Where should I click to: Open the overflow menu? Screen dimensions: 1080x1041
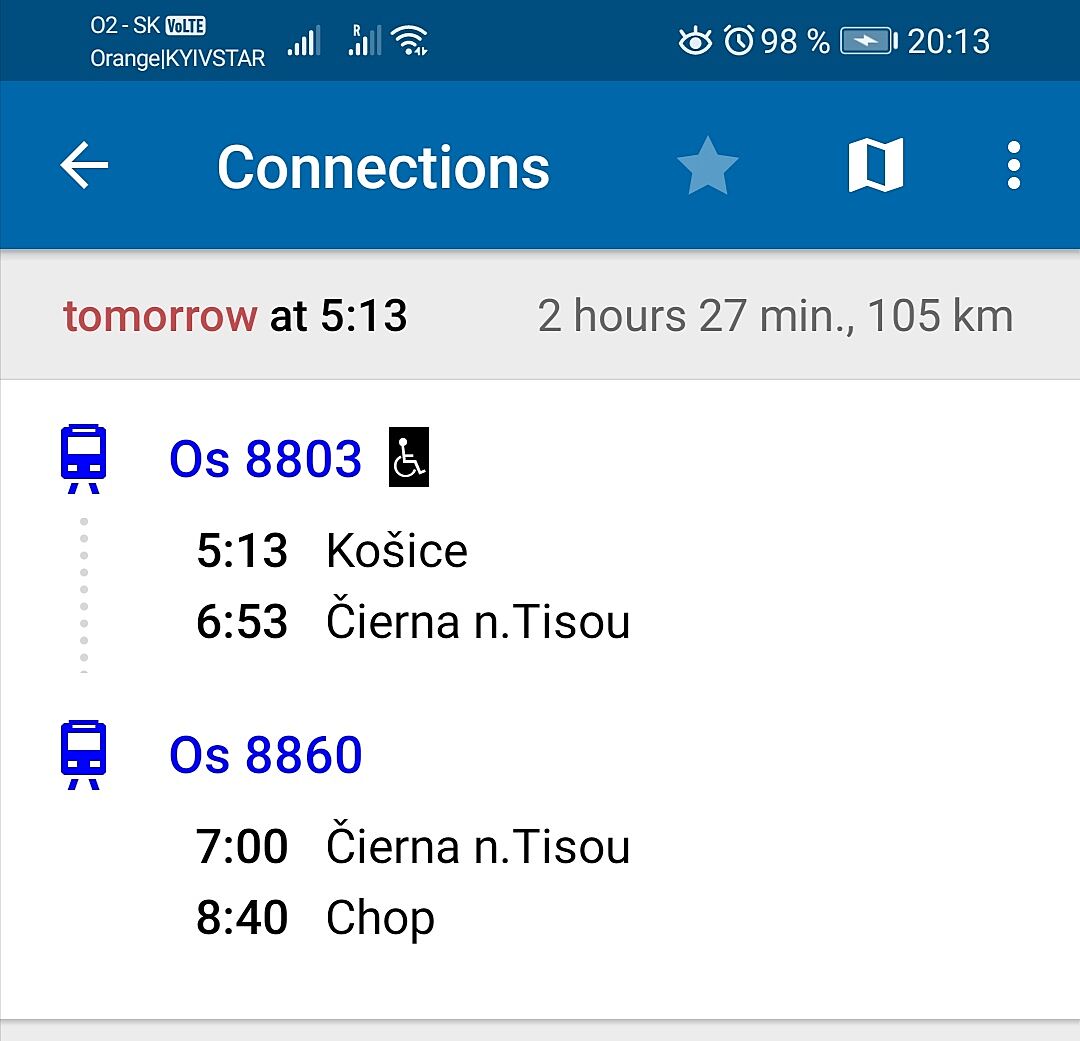pyautogui.click(x=1013, y=166)
